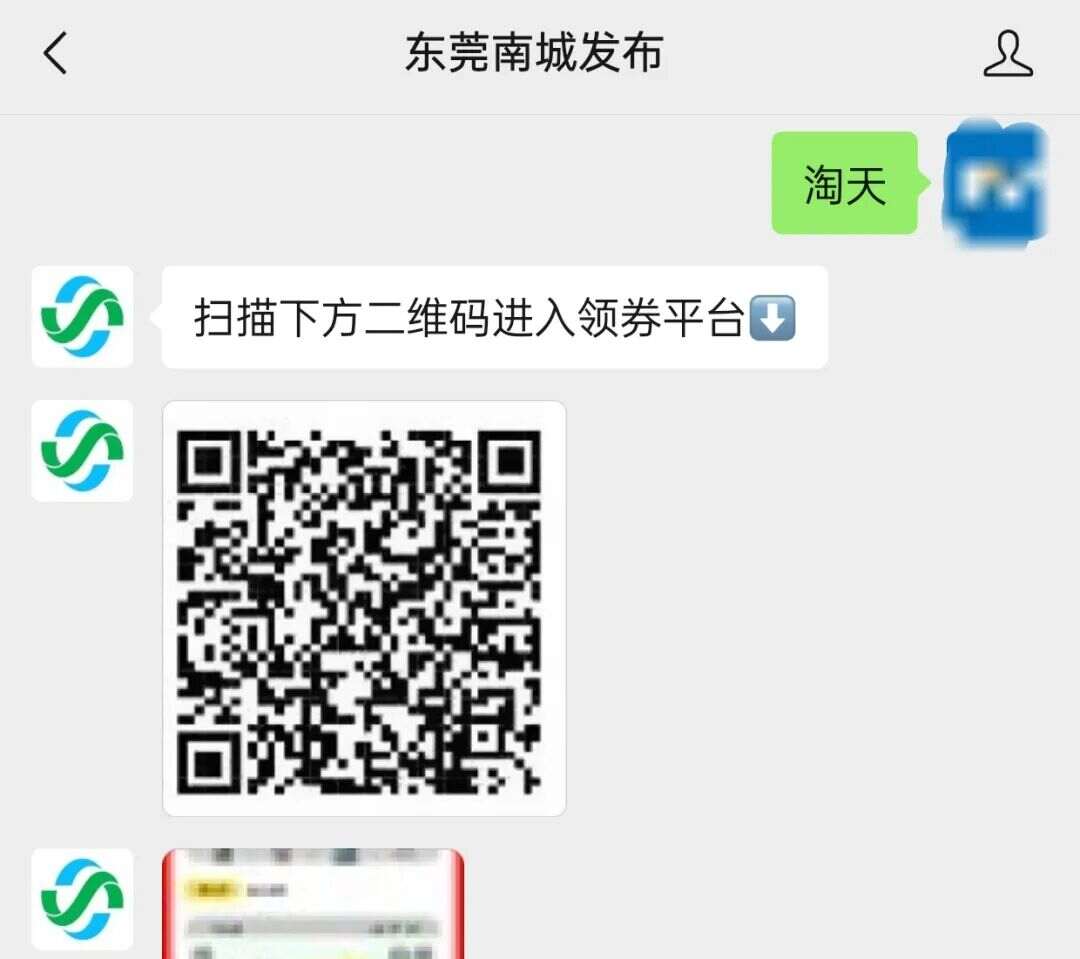Tap my avatar beside the 淘天 message
The width and height of the screenshot is (1080, 959).
(x=996, y=183)
